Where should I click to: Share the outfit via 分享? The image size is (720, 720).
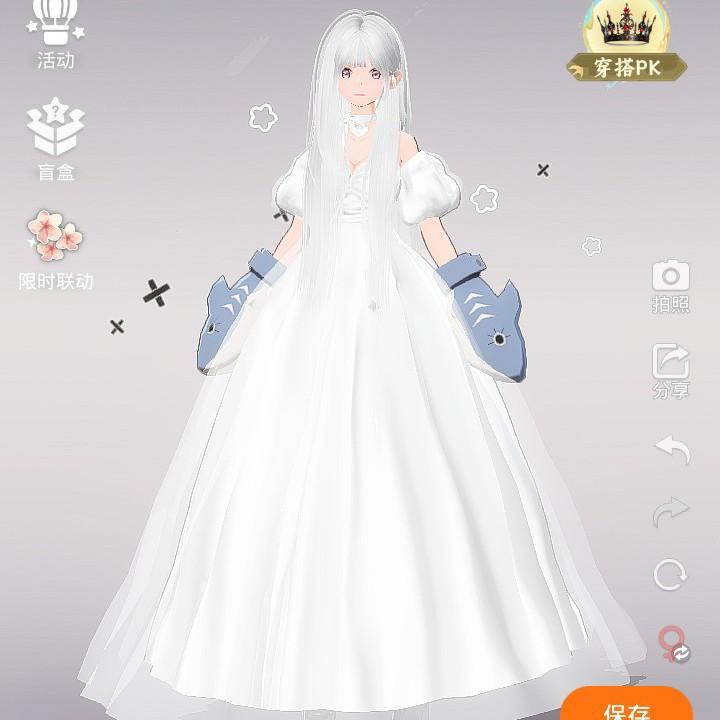click(671, 370)
